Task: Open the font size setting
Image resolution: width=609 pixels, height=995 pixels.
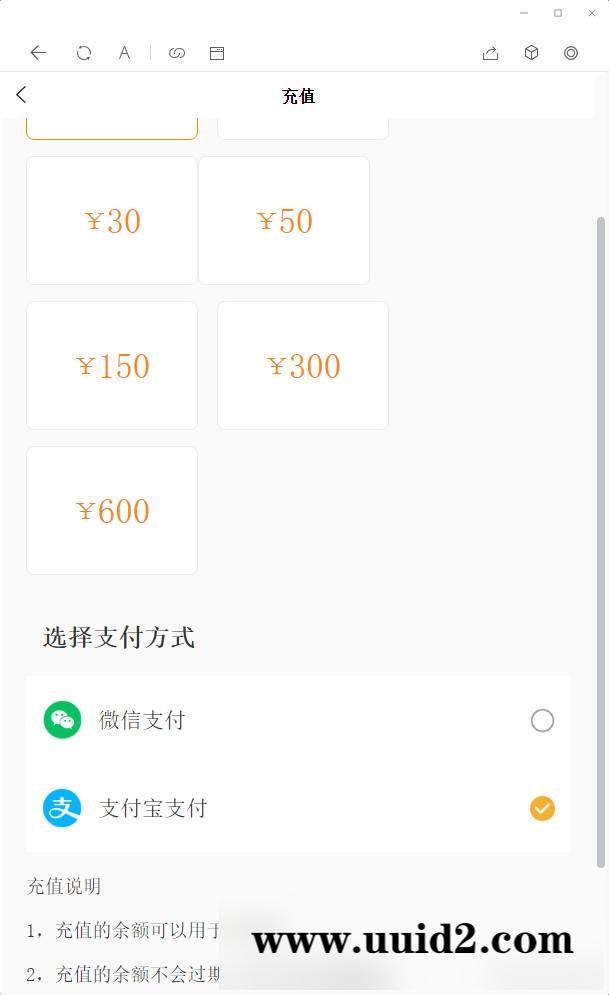Action: pos(124,53)
